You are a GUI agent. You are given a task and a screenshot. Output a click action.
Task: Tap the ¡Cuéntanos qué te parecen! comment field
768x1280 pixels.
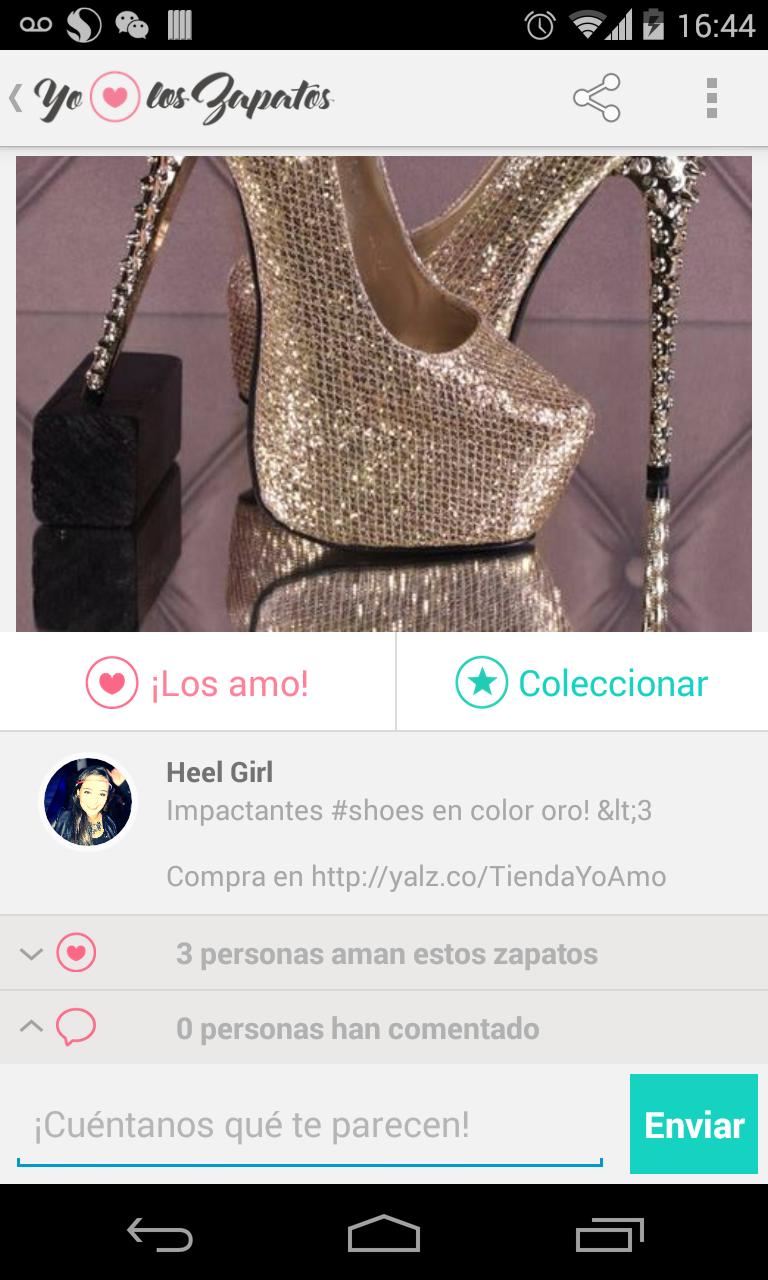[x=300, y=1123]
